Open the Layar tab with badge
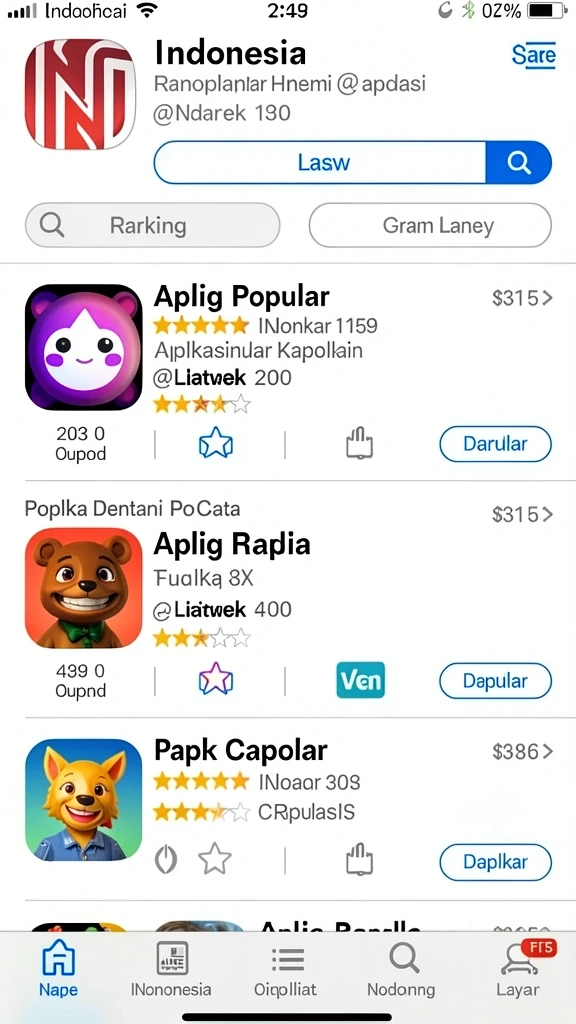The image size is (576, 1024). click(x=518, y=970)
